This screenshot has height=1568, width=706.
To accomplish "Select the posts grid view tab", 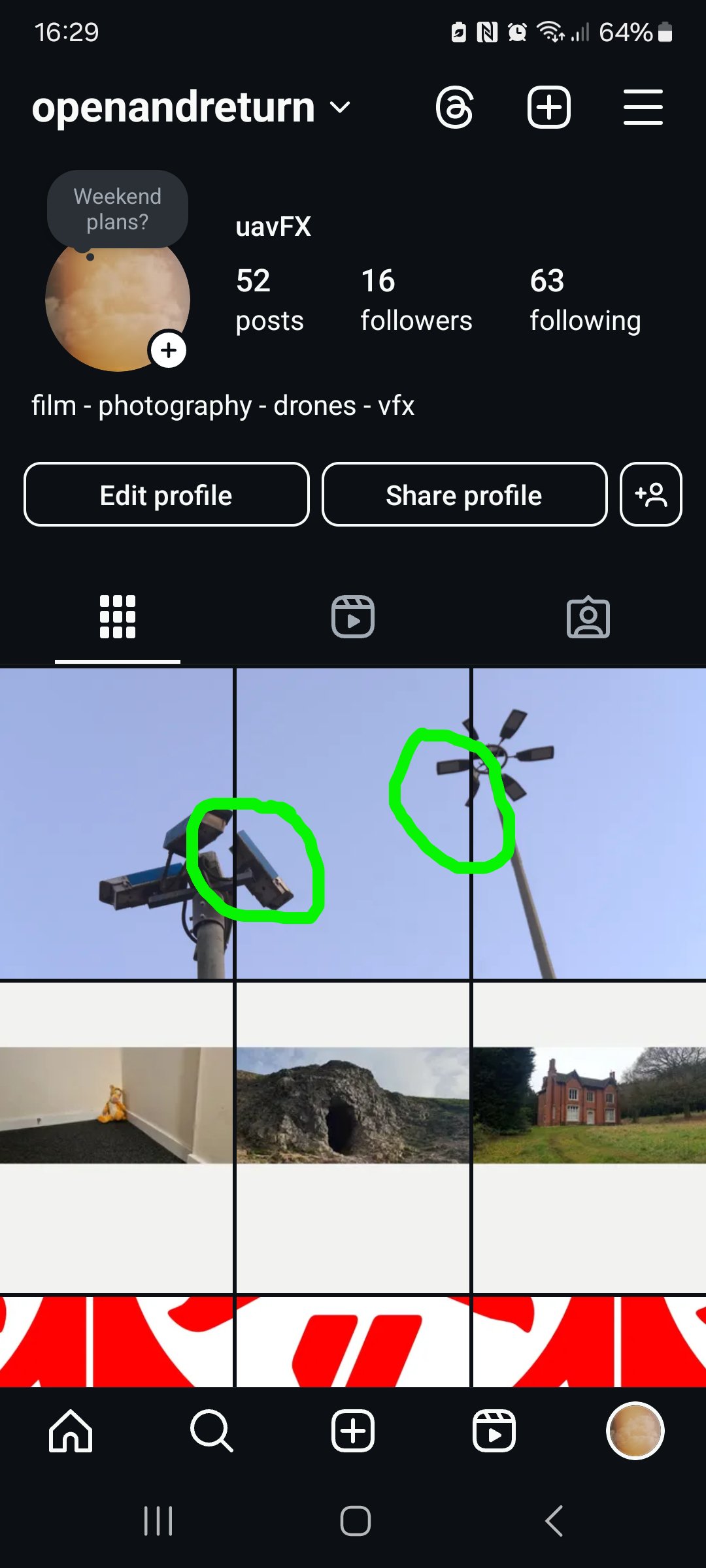I will [118, 616].
